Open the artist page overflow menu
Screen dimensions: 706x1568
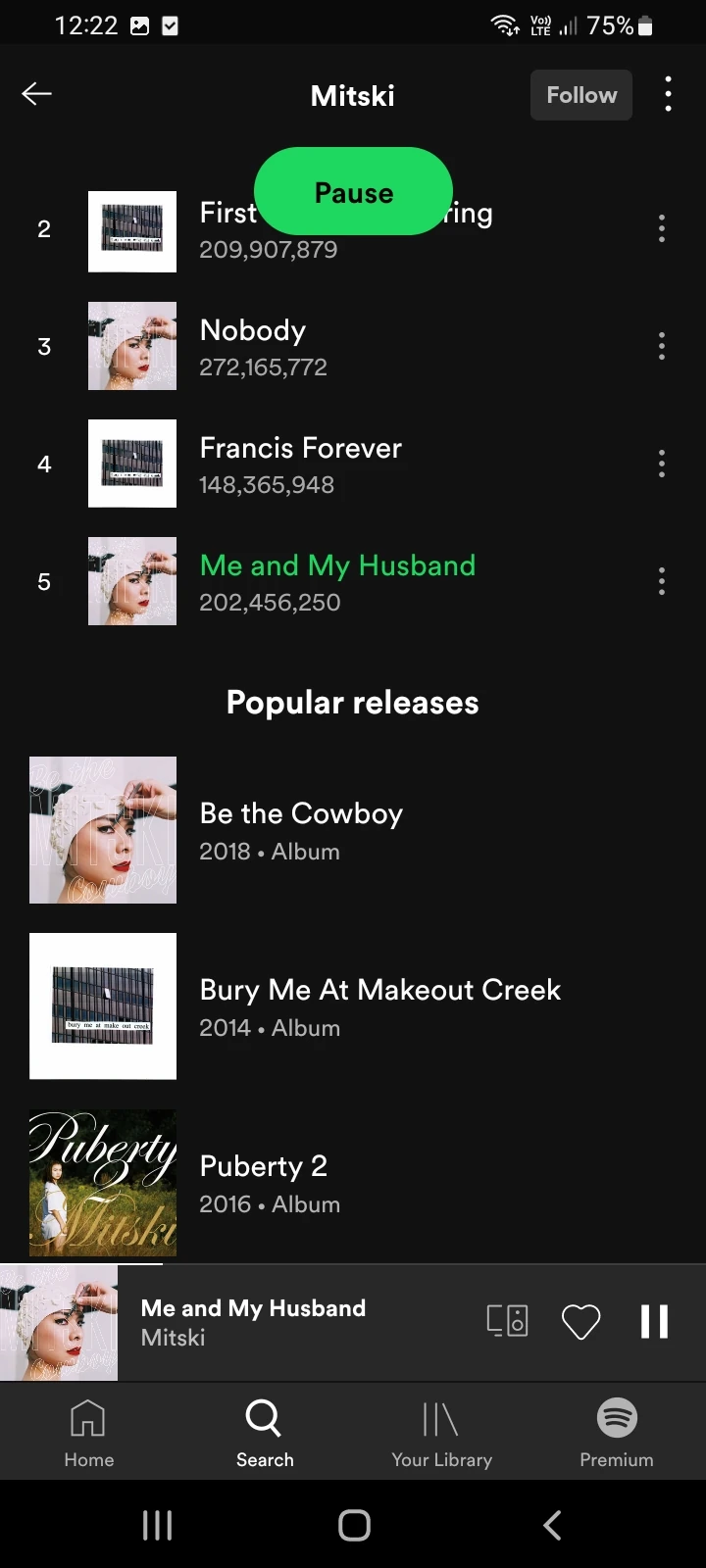668,94
